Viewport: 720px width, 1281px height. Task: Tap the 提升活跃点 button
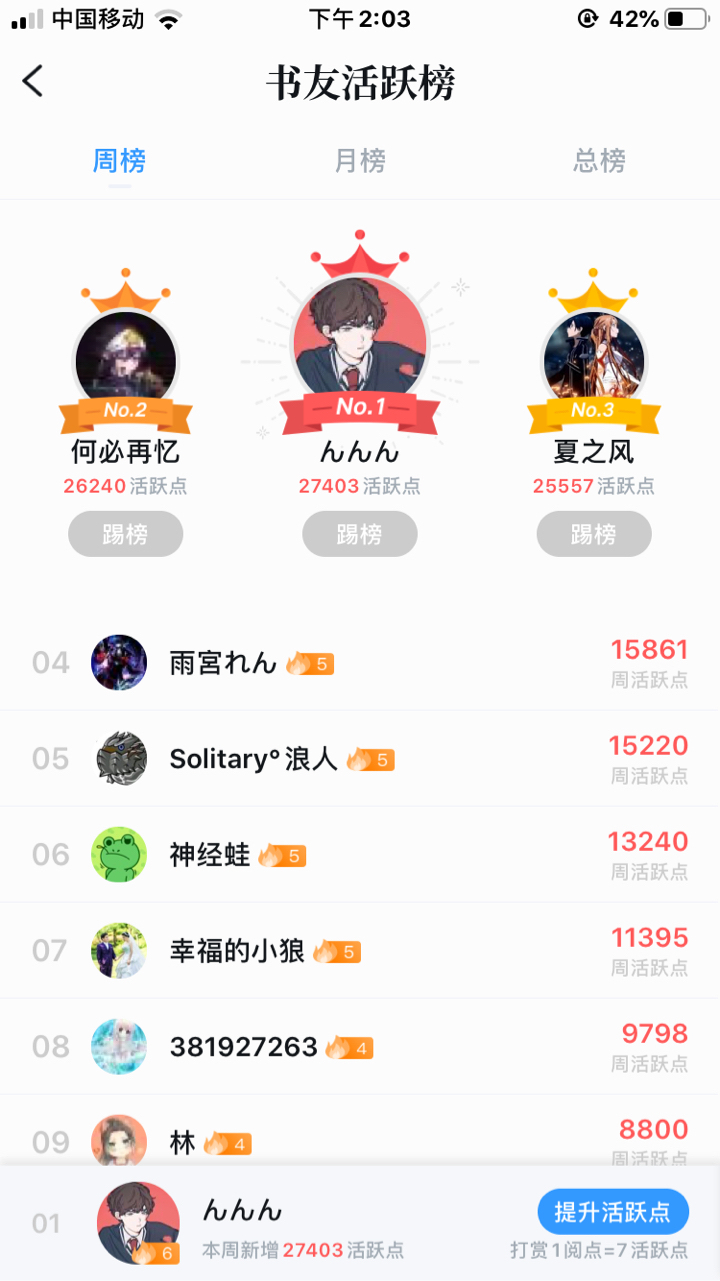point(613,1212)
